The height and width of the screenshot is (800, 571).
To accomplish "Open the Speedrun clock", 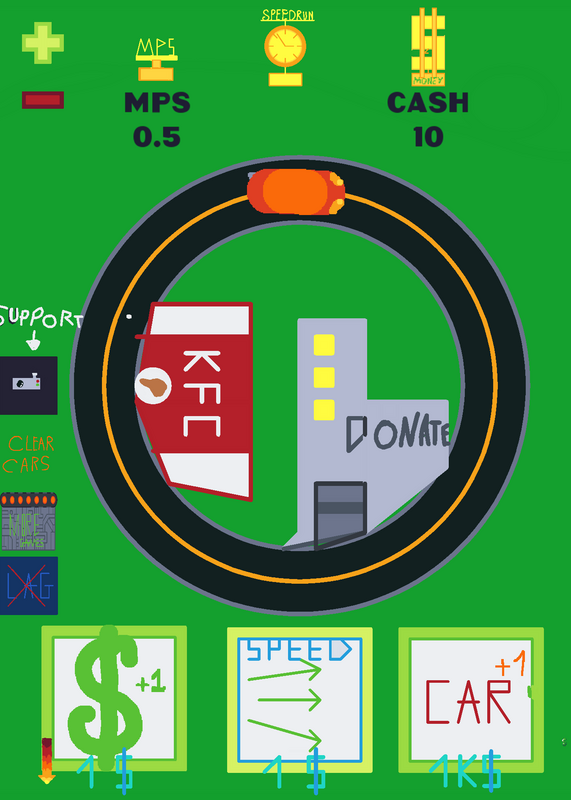I will 286,47.
